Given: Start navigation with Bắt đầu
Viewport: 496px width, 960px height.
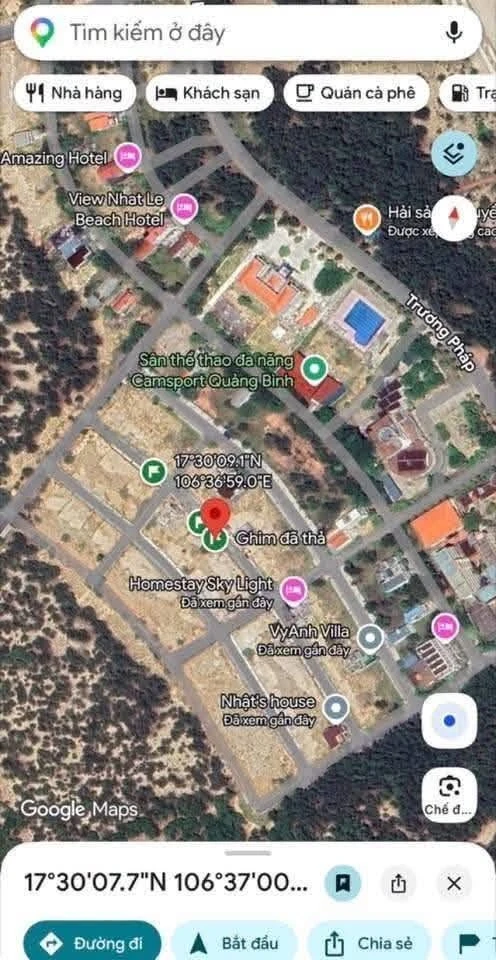Looking at the screenshot, I should (x=234, y=943).
